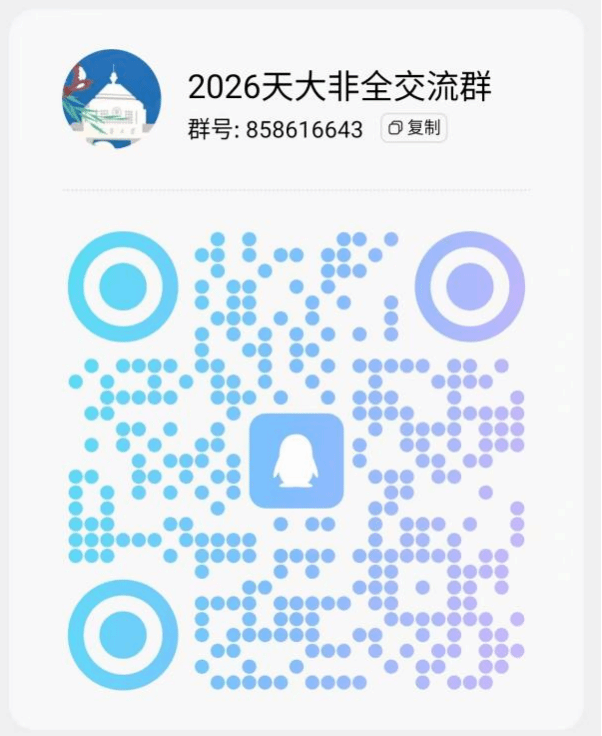Screen dimensions: 602x736
Task: Copy the group number 858616643
Action: tap(413, 128)
